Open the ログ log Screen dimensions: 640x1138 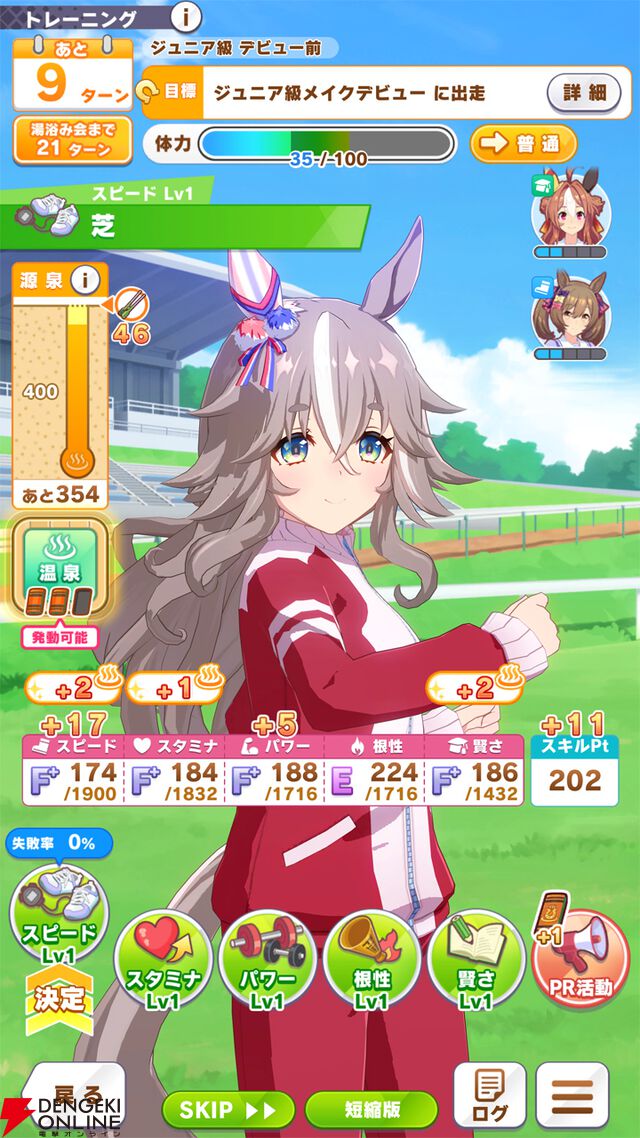pyautogui.click(x=489, y=1096)
